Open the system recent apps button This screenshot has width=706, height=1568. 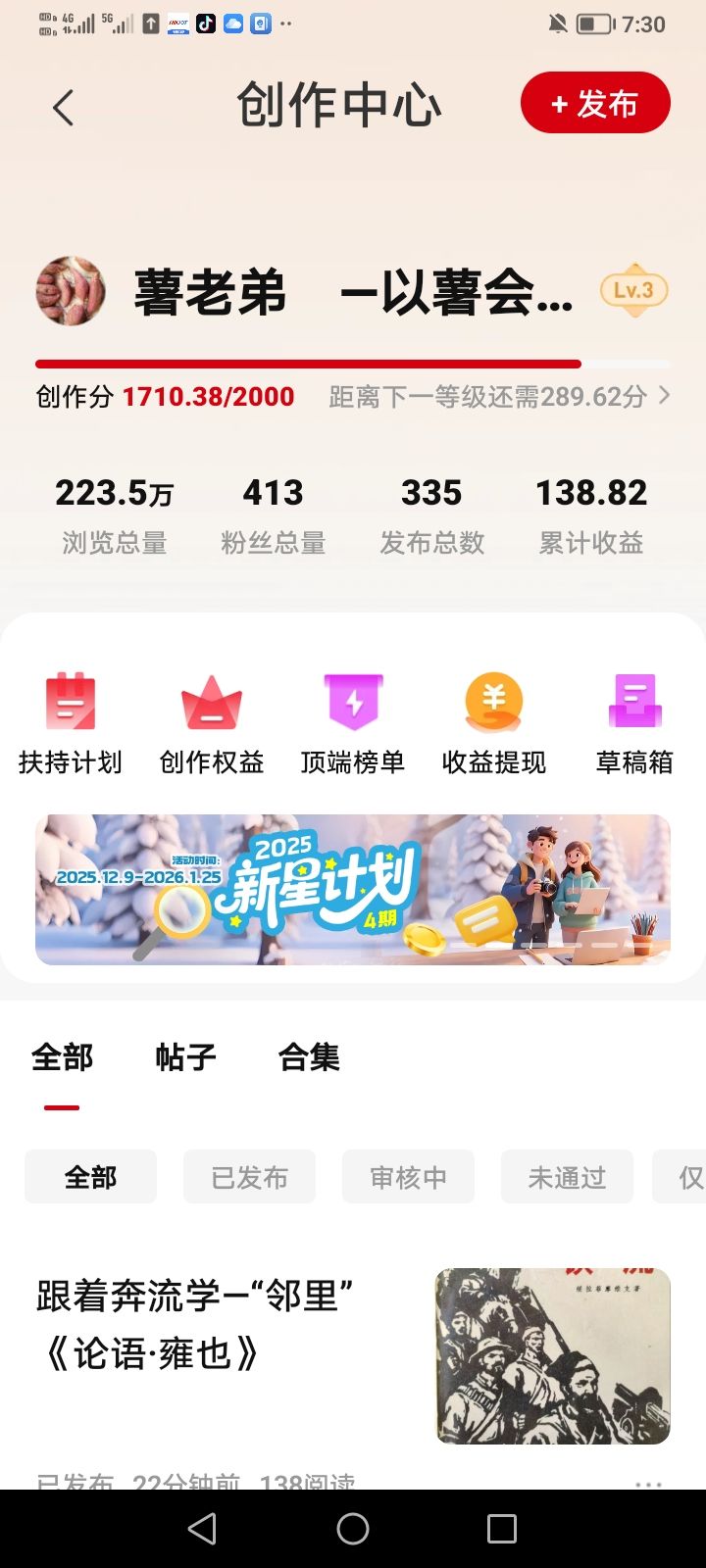click(501, 1529)
